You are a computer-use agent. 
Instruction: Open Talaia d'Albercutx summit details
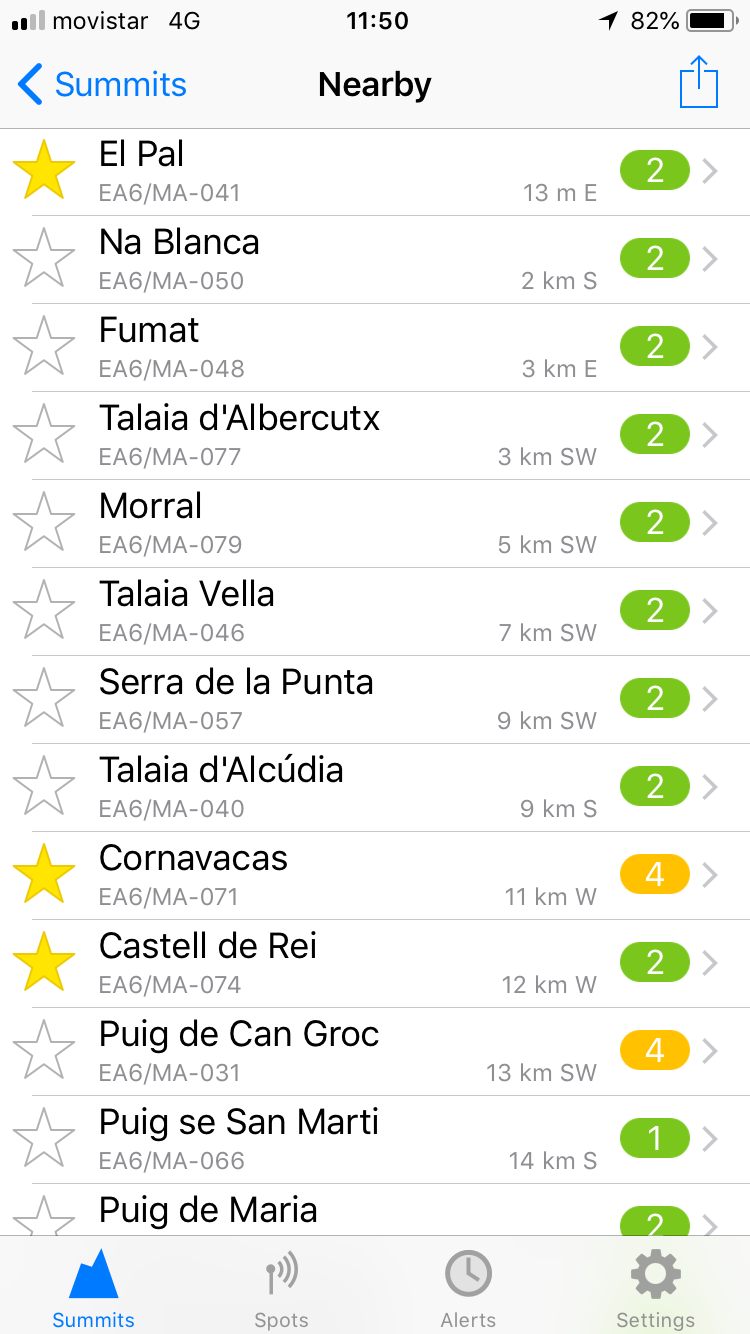tap(375, 436)
